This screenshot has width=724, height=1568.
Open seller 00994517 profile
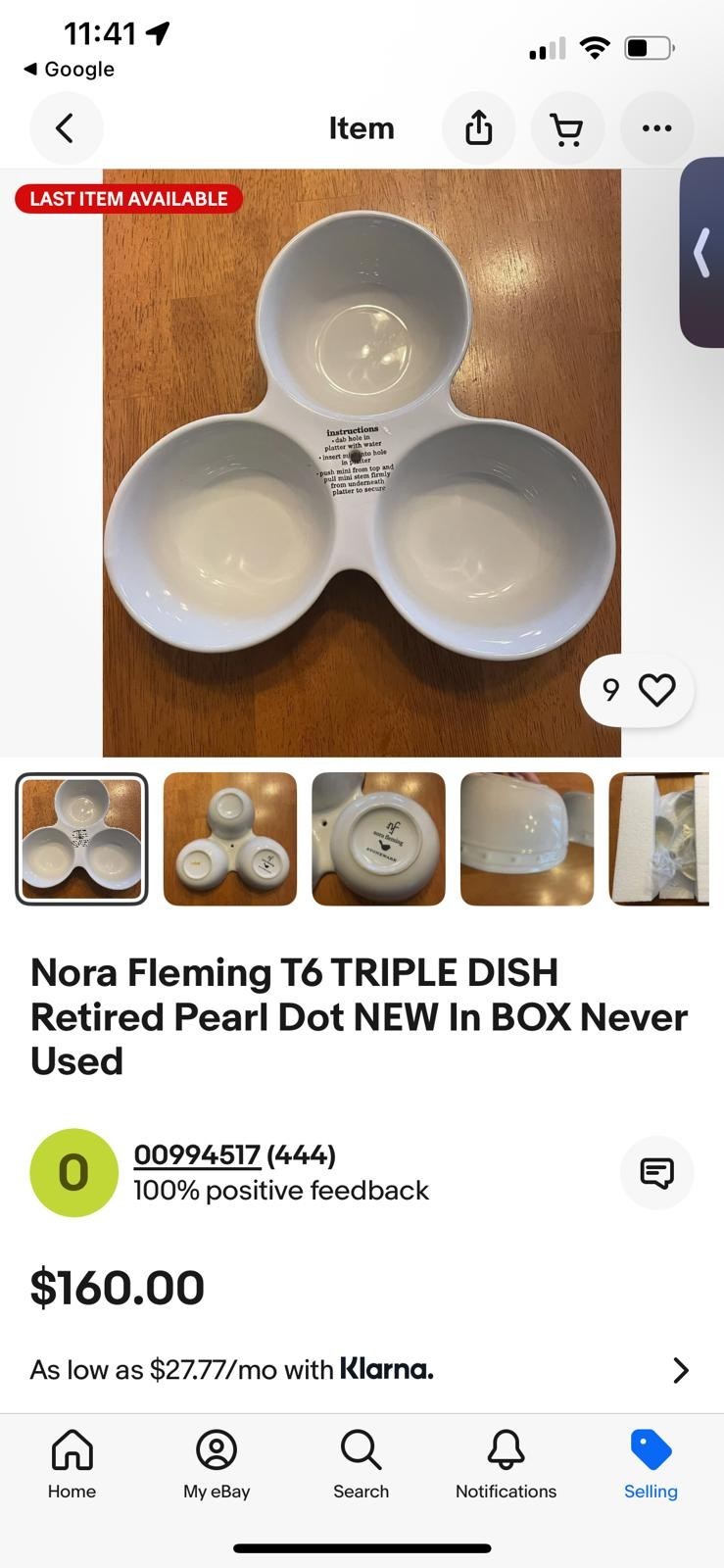(x=197, y=1155)
